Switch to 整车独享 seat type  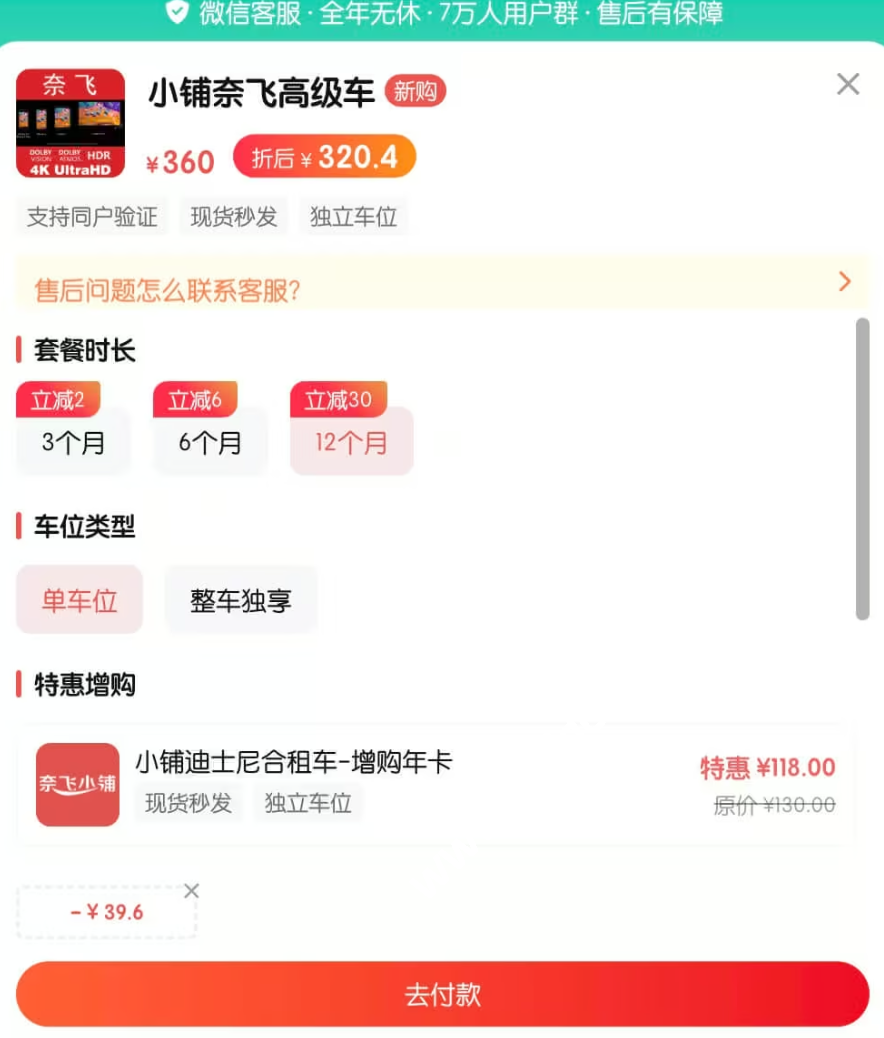point(241,600)
